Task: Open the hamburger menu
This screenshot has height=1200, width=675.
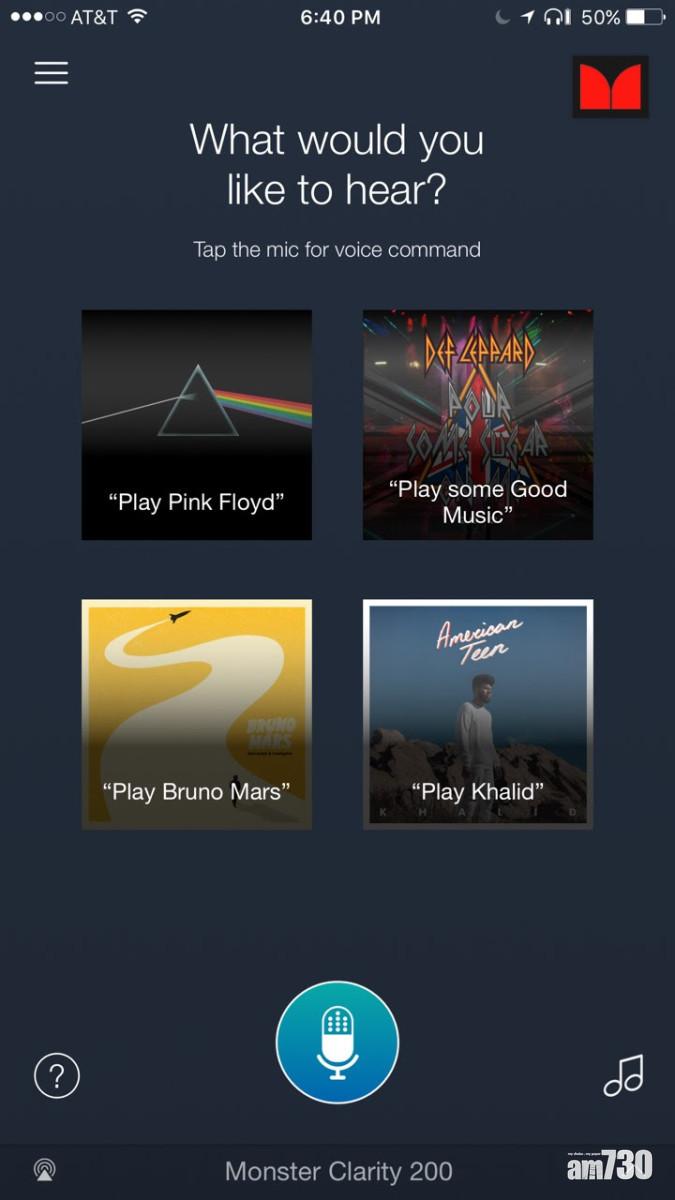Action: click(51, 73)
